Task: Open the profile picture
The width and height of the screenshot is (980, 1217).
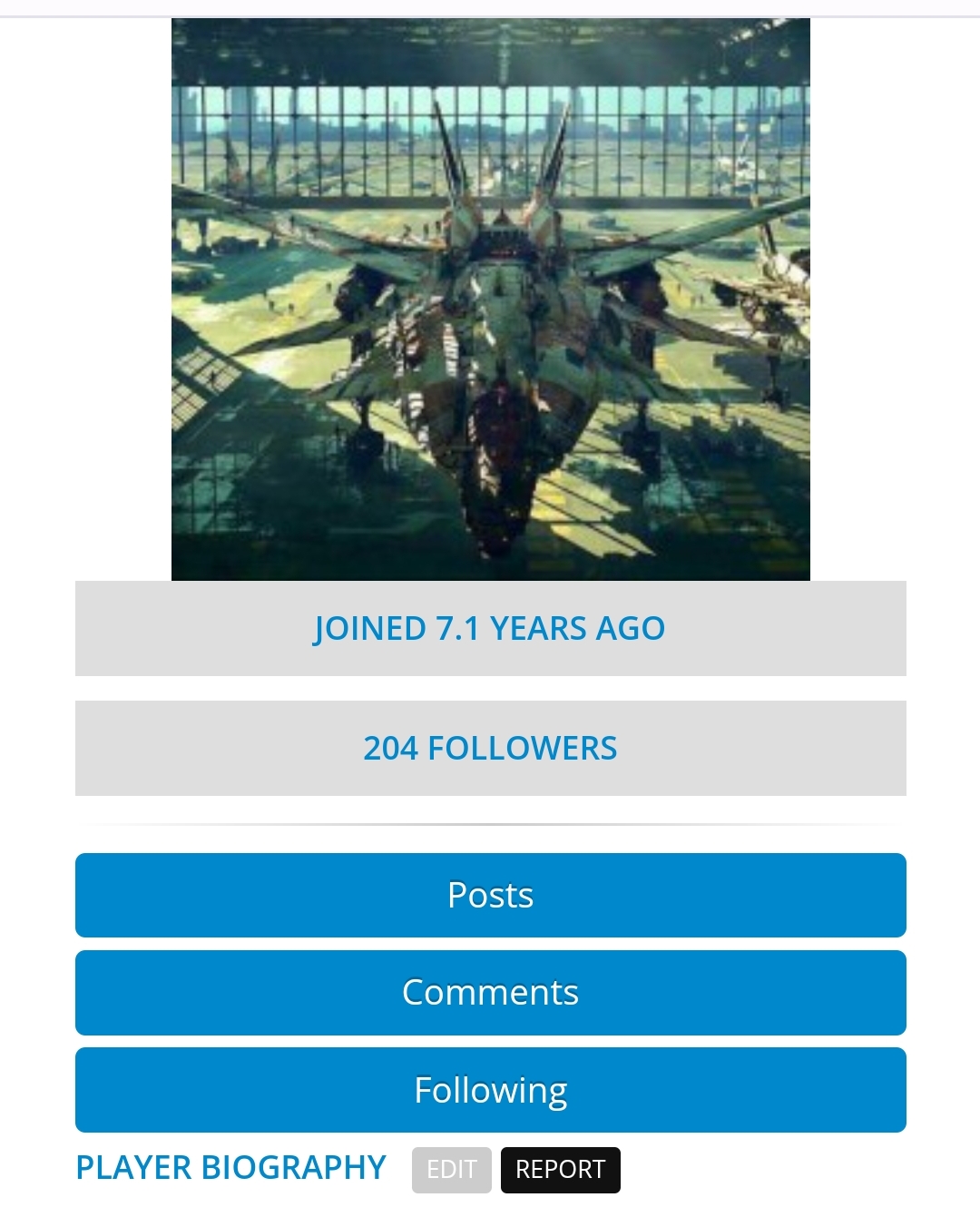Action: point(490,299)
